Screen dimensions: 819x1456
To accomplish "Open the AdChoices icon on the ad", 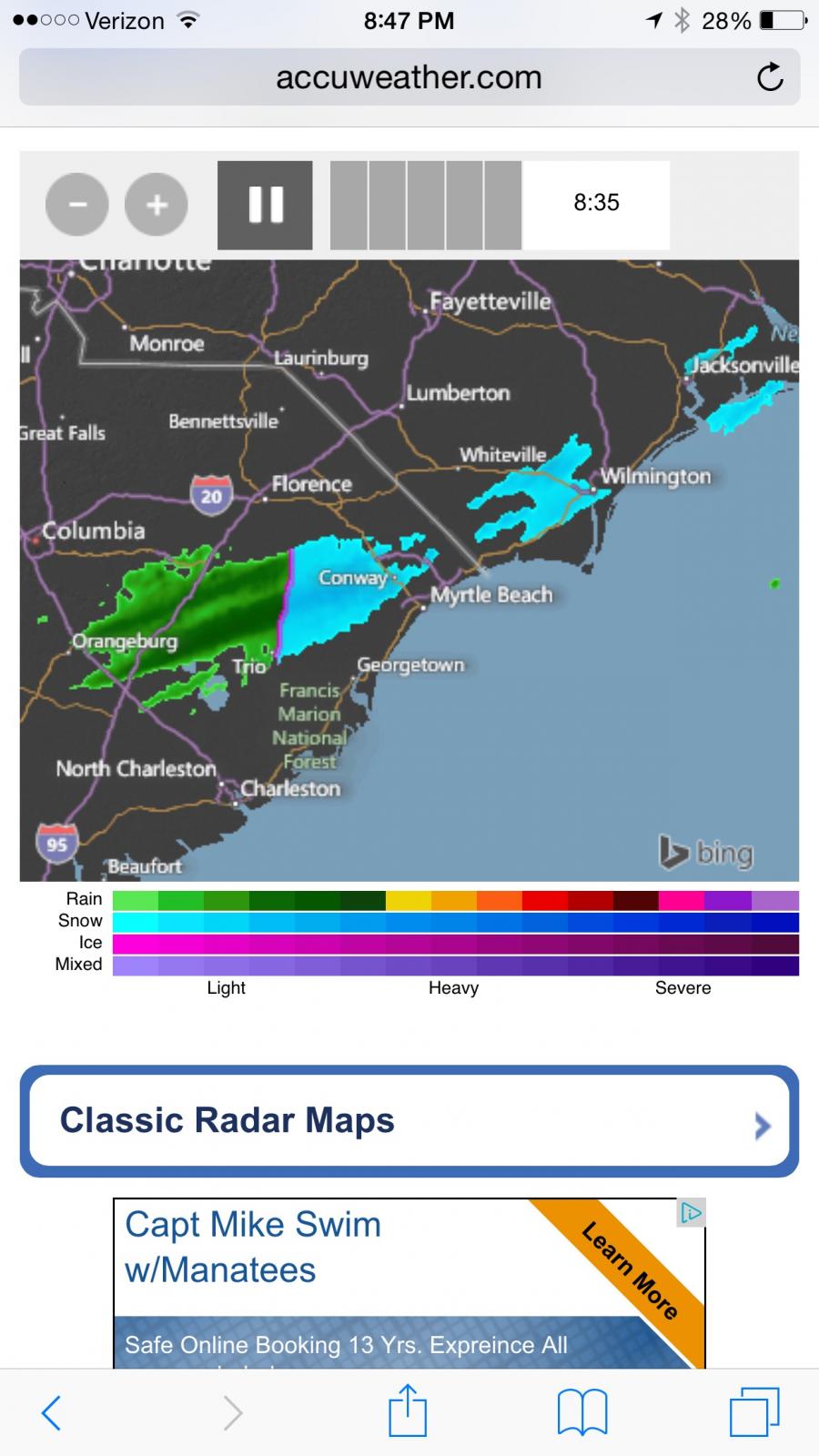I will [692, 1212].
